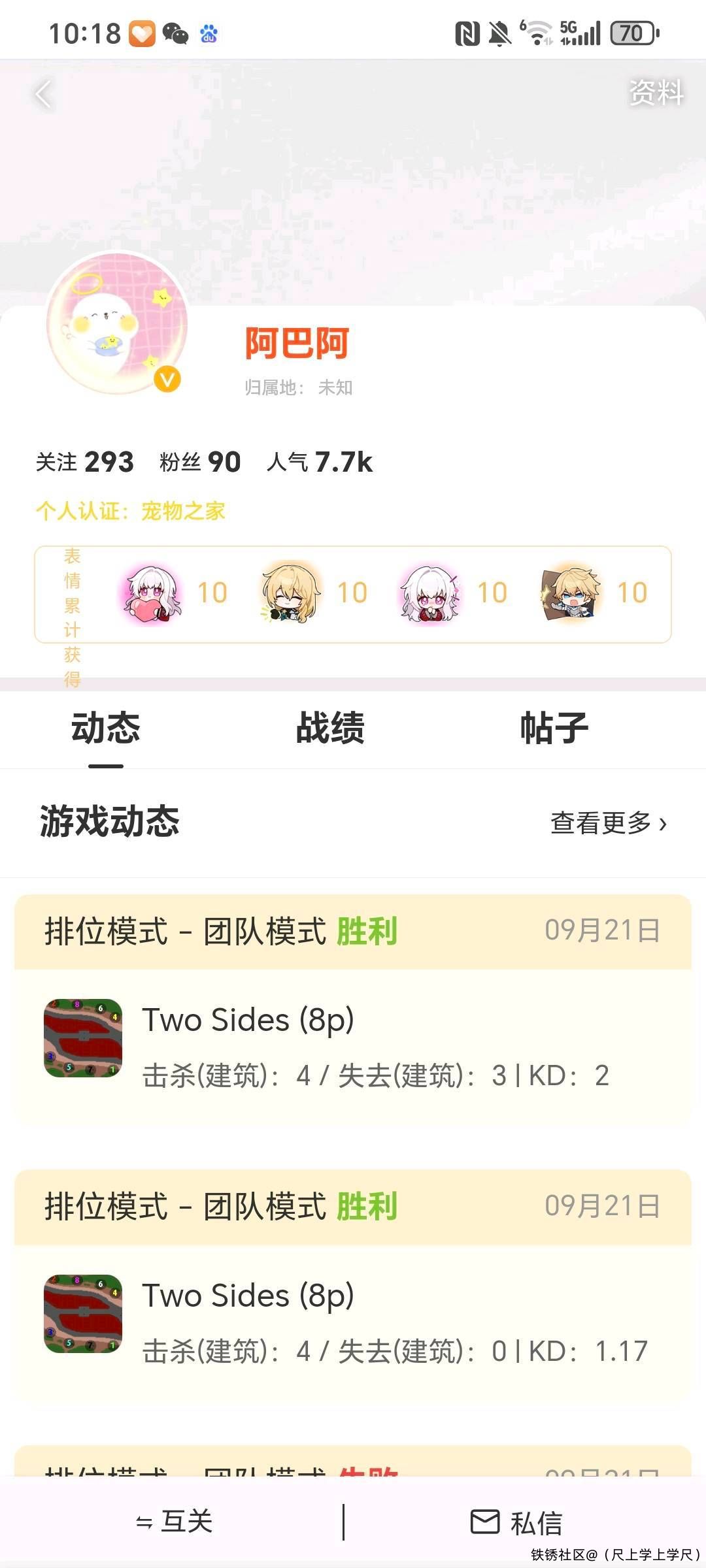706x1568 pixels.
Task: Open the 关注 293 following list
Action: click(85, 462)
